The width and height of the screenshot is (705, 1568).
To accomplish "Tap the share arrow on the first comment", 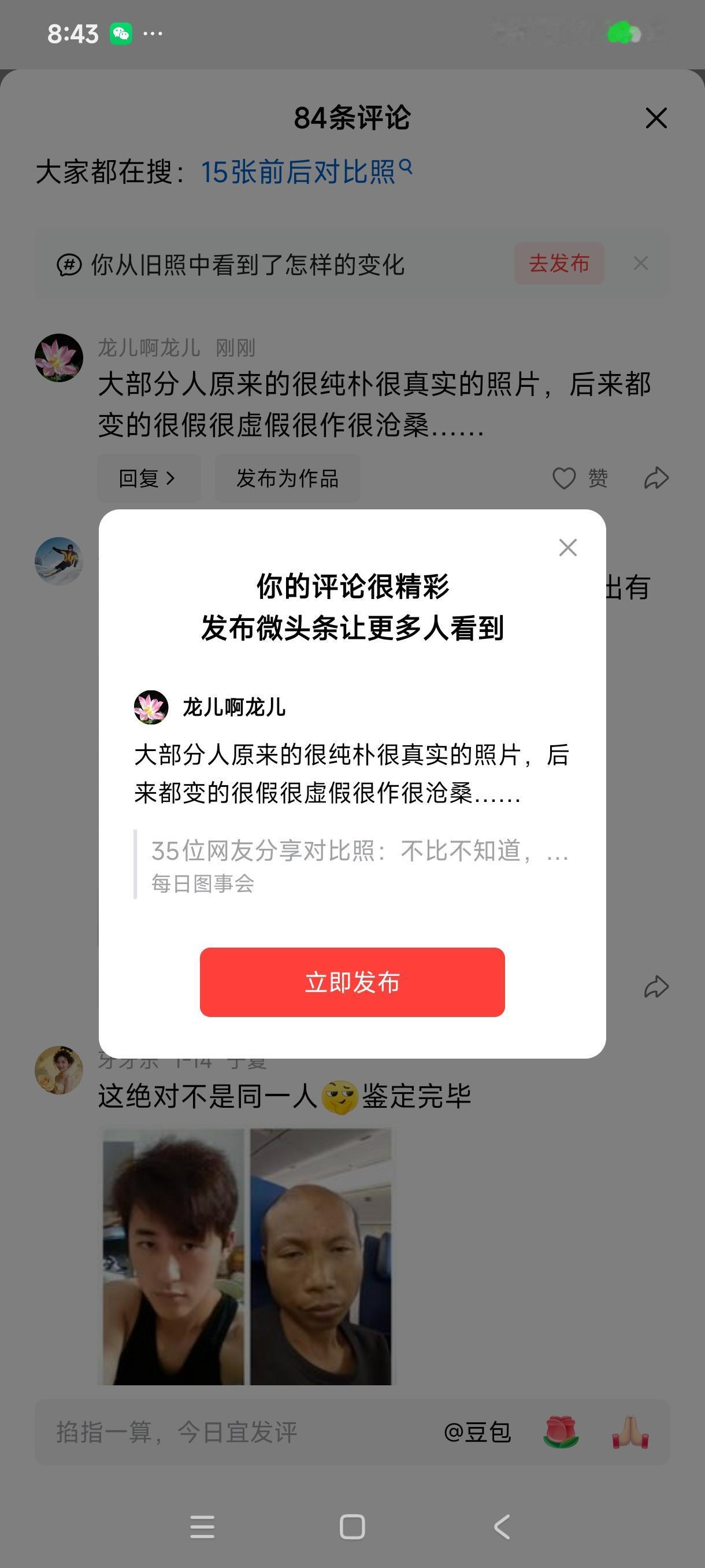I will point(655,478).
